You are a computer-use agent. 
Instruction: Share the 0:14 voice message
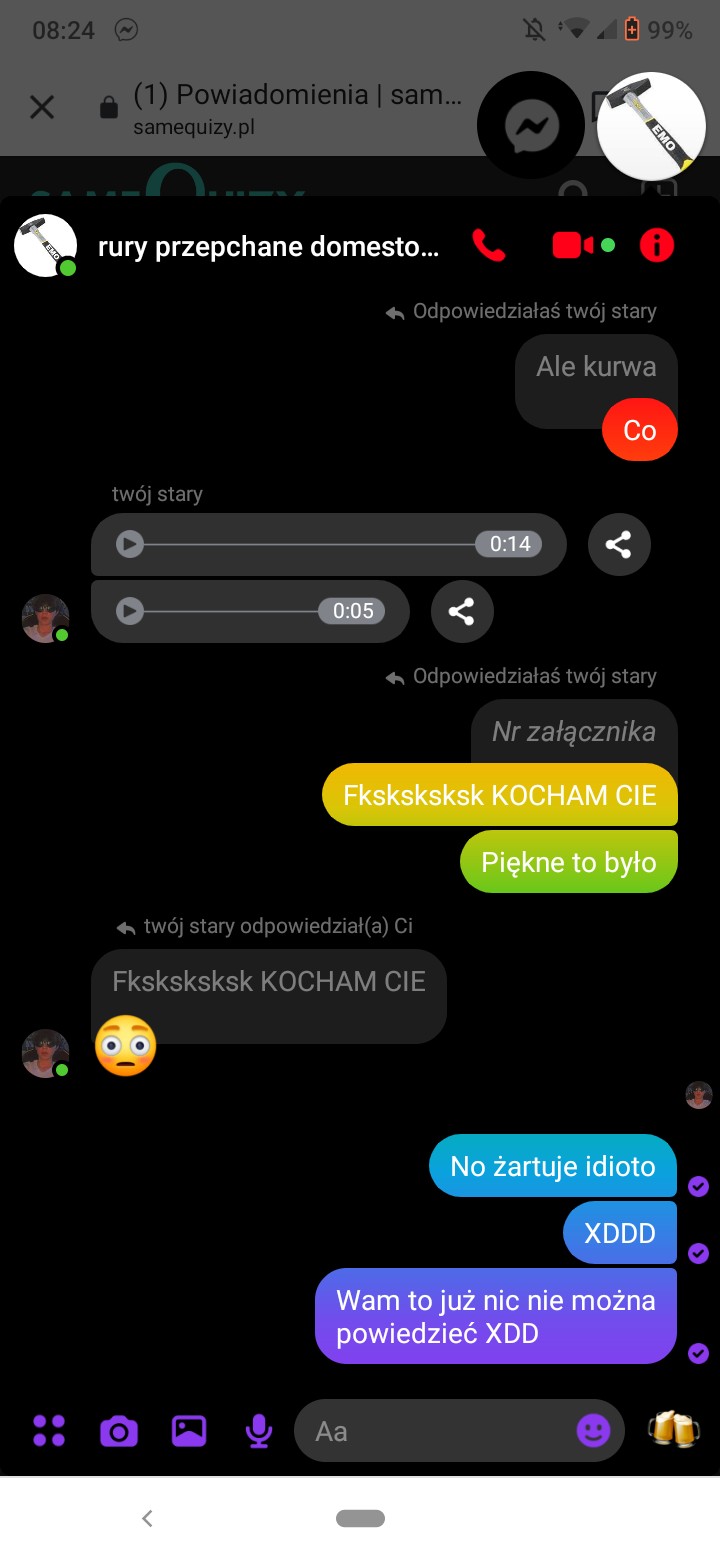click(618, 544)
